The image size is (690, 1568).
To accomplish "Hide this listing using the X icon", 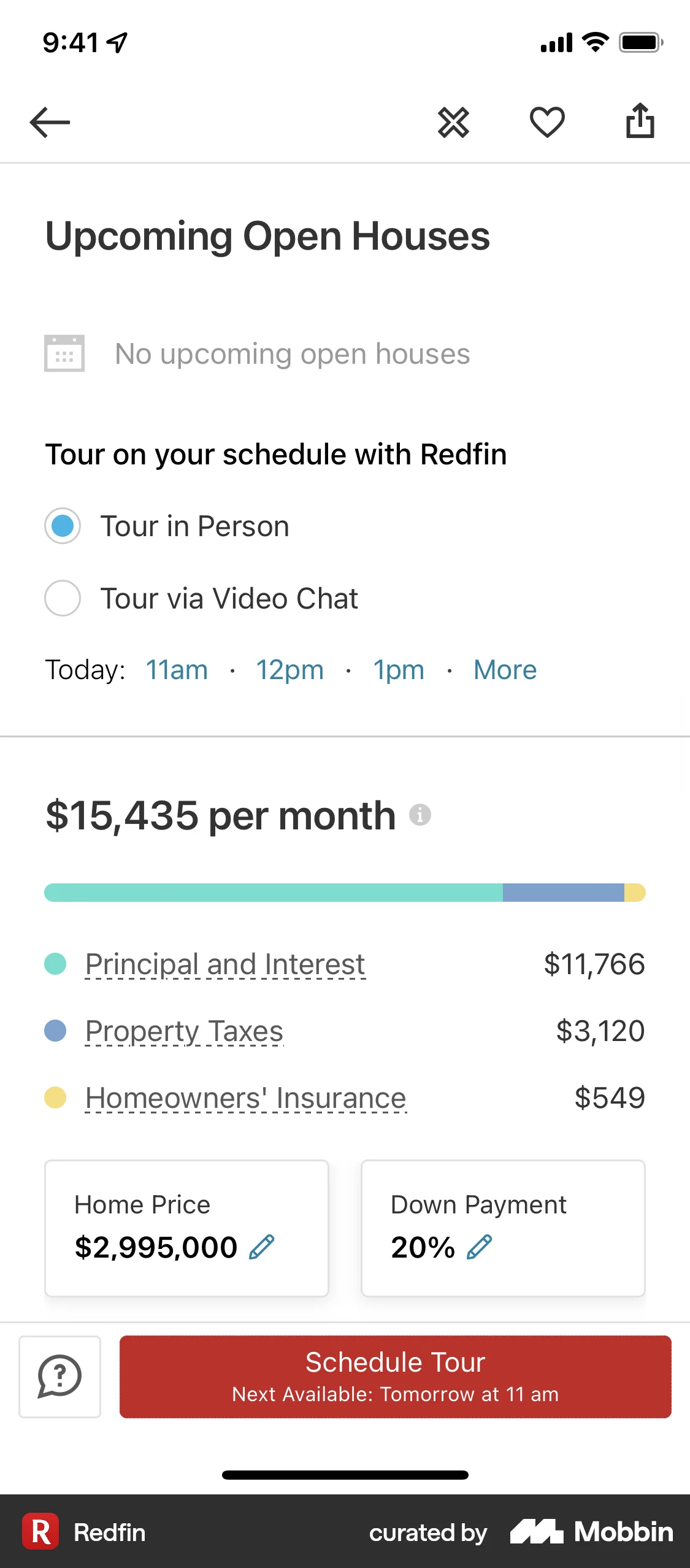I will click(454, 122).
